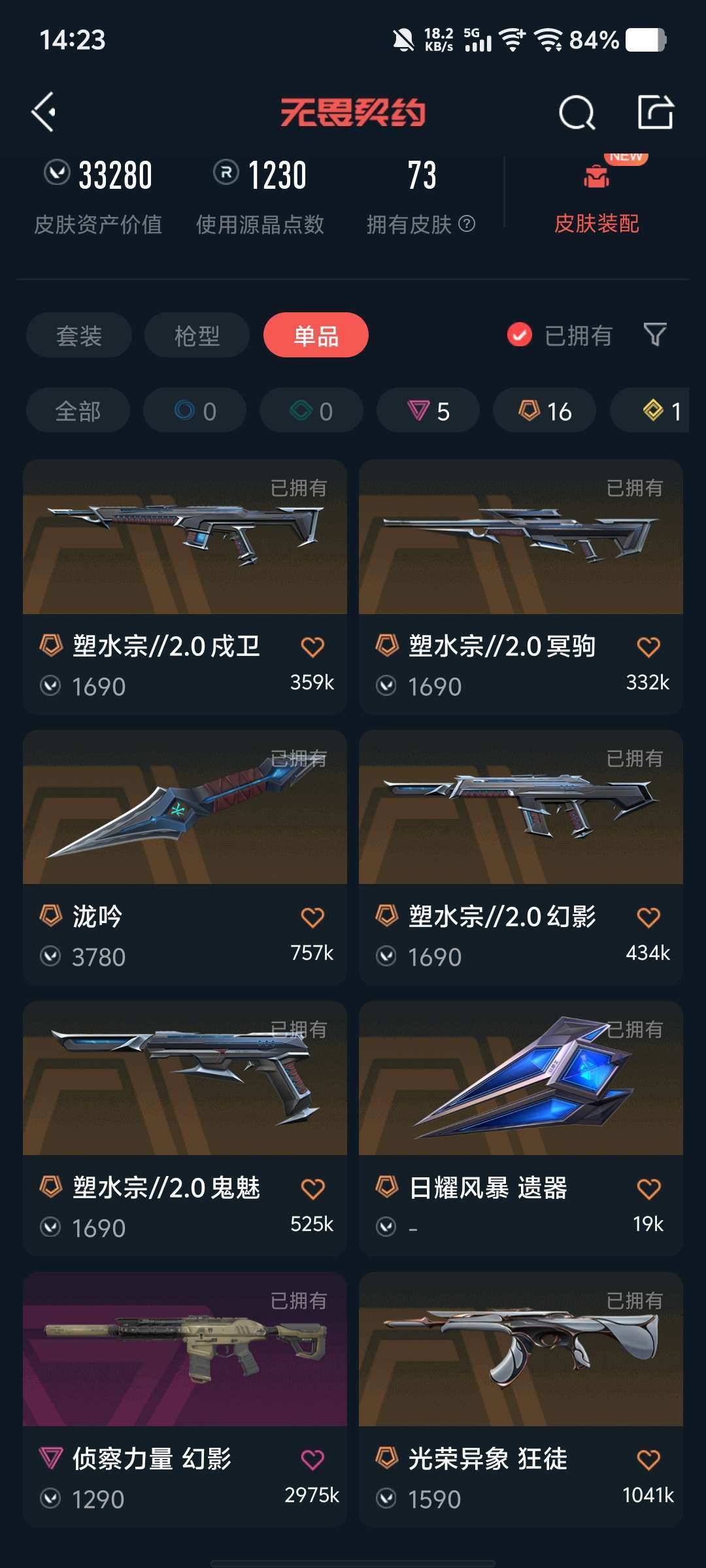Switch to the 枪型 tab
The image size is (706, 1568).
pyautogui.click(x=197, y=335)
